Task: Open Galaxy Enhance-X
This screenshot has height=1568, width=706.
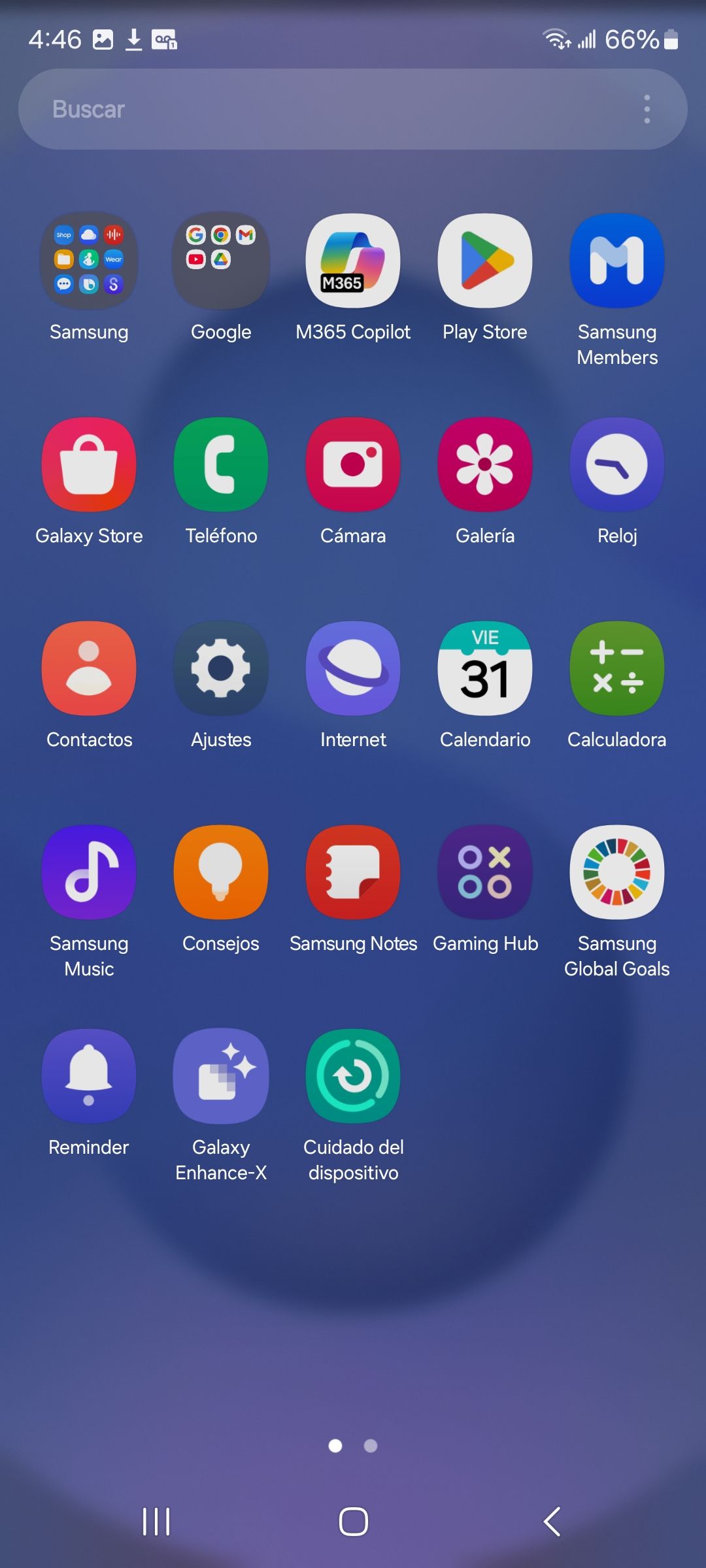Action: tap(221, 1075)
